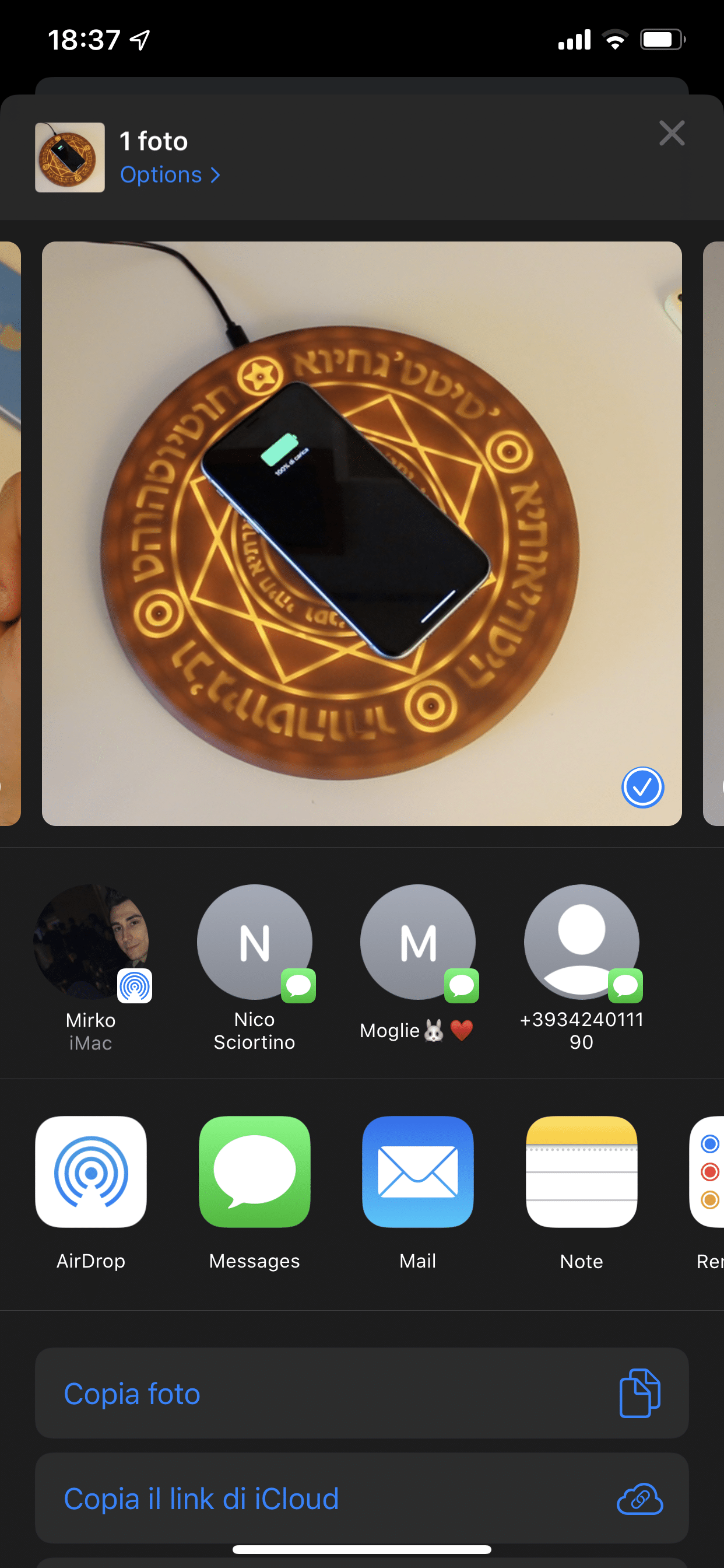This screenshot has width=724, height=1568.
Task: Open the Options link
Action: pyautogui.click(x=169, y=176)
